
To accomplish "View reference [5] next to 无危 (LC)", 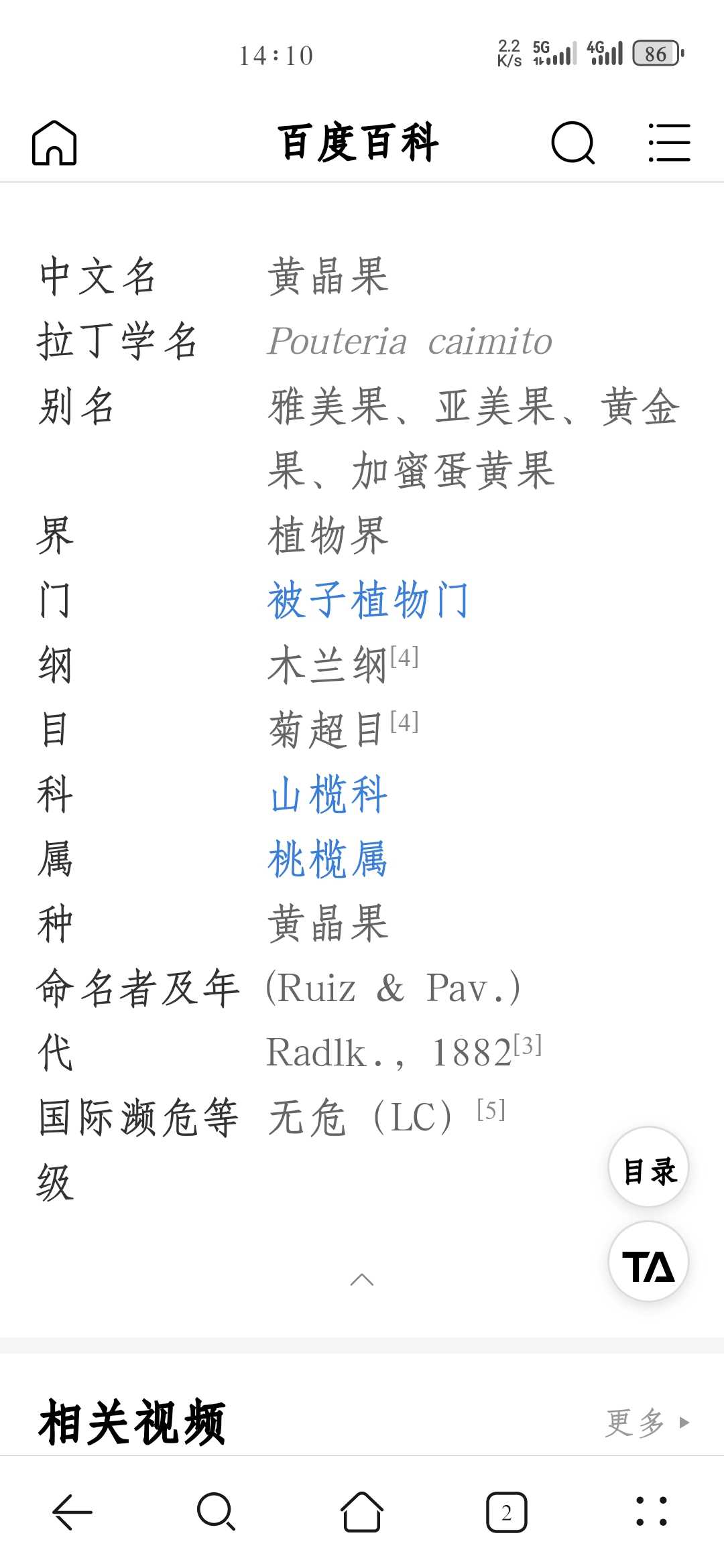I will pyautogui.click(x=491, y=1110).
